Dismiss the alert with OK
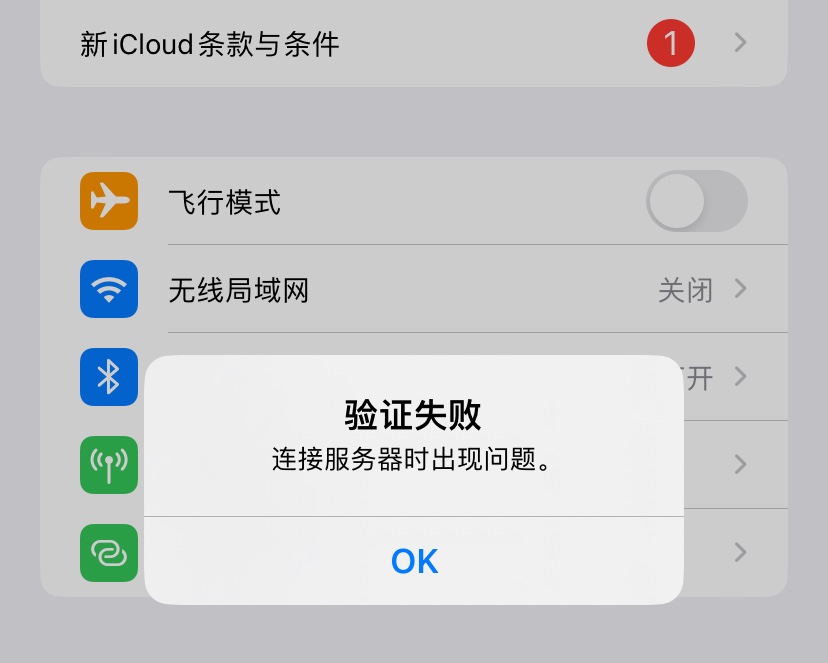The width and height of the screenshot is (828, 663). pos(414,561)
